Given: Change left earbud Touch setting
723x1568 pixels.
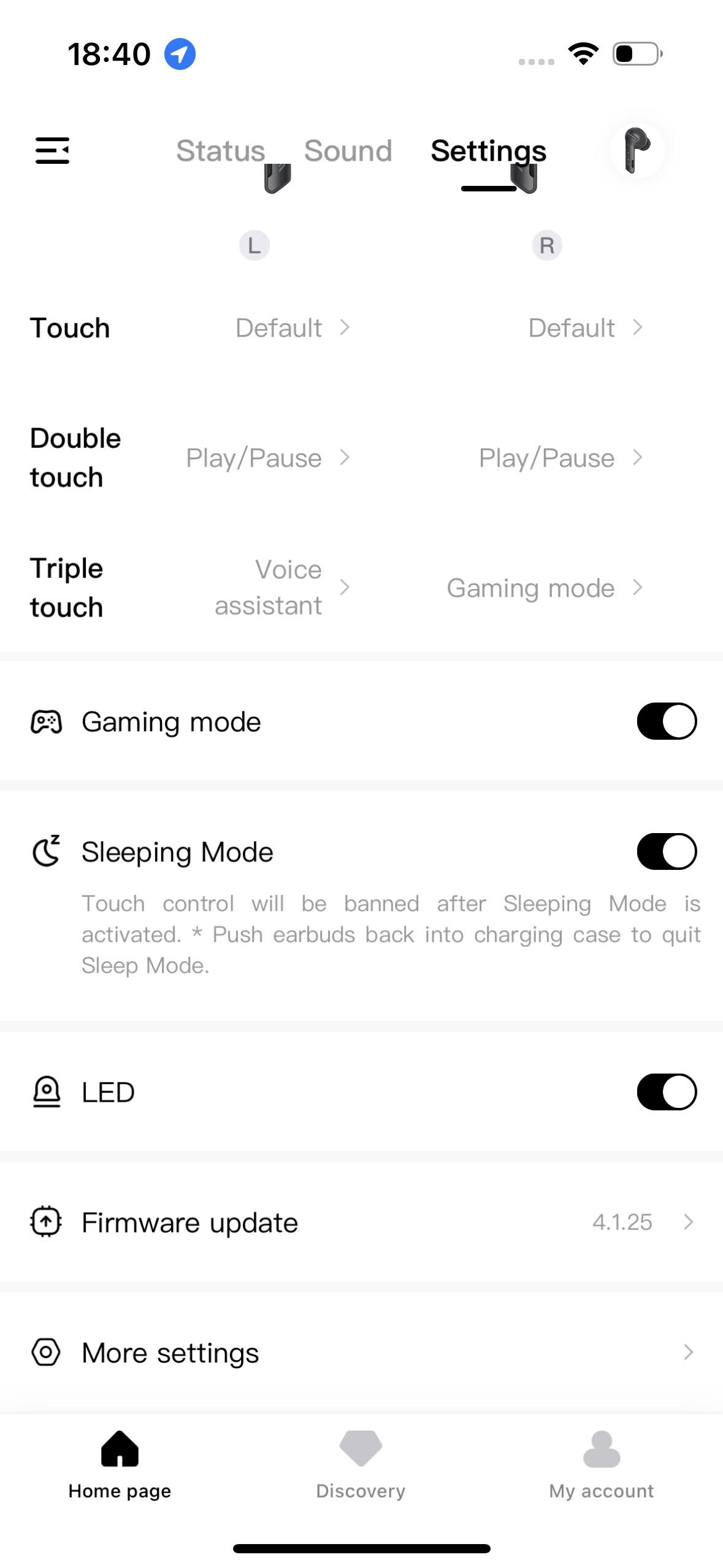Looking at the screenshot, I should (x=293, y=328).
